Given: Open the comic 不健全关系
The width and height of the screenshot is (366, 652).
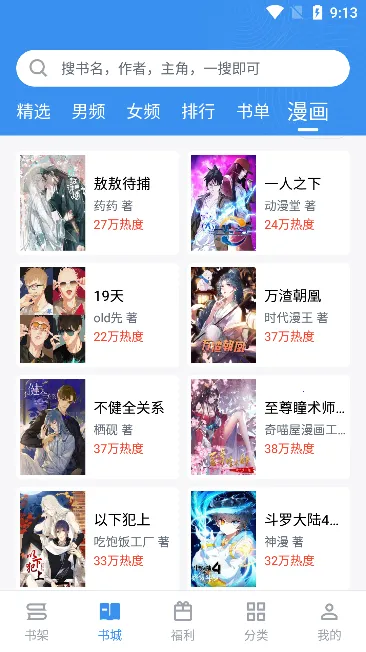Looking at the screenshot, I should 98,427.
